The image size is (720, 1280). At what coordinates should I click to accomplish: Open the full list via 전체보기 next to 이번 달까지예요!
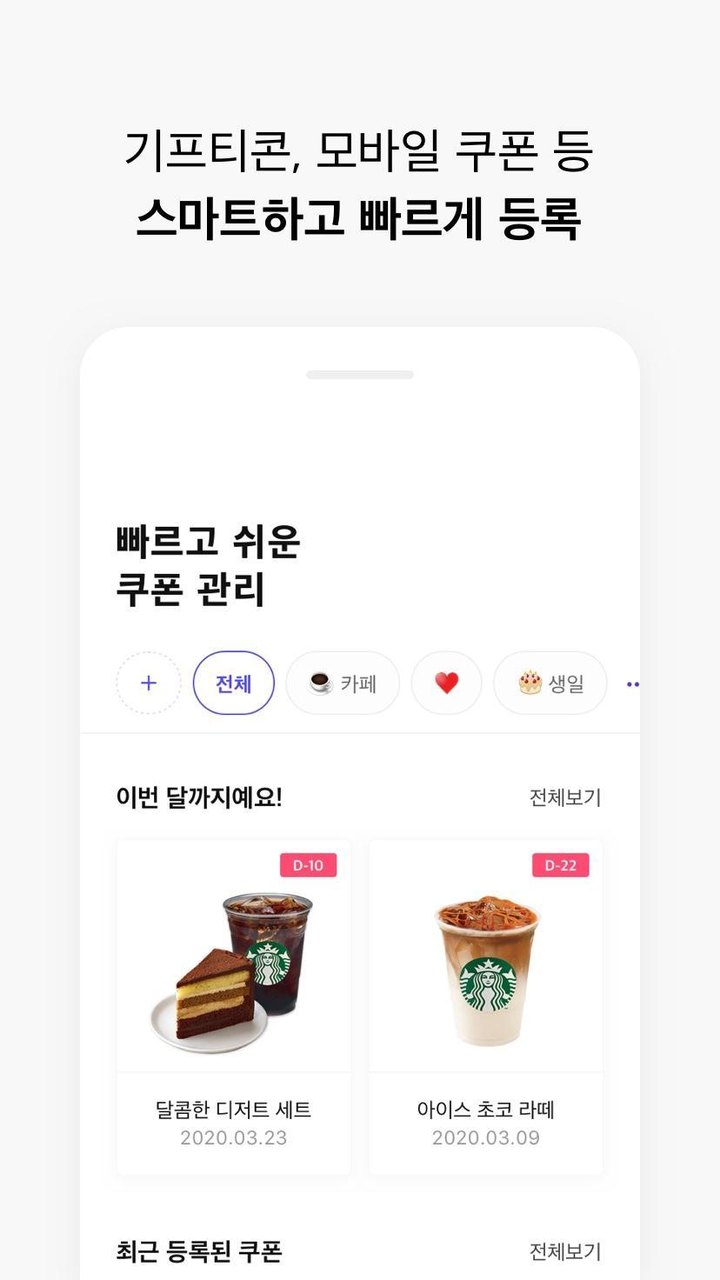[x=567, y=799]
